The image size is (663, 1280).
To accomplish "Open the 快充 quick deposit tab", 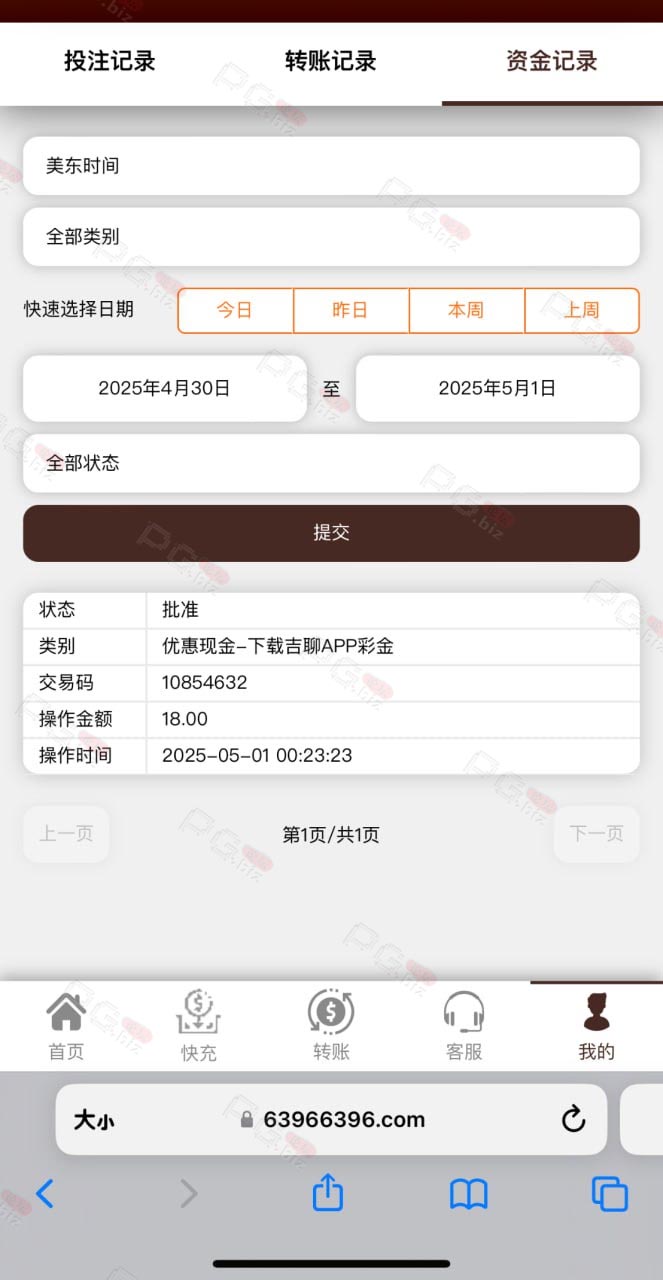I will pos(199,1026).
